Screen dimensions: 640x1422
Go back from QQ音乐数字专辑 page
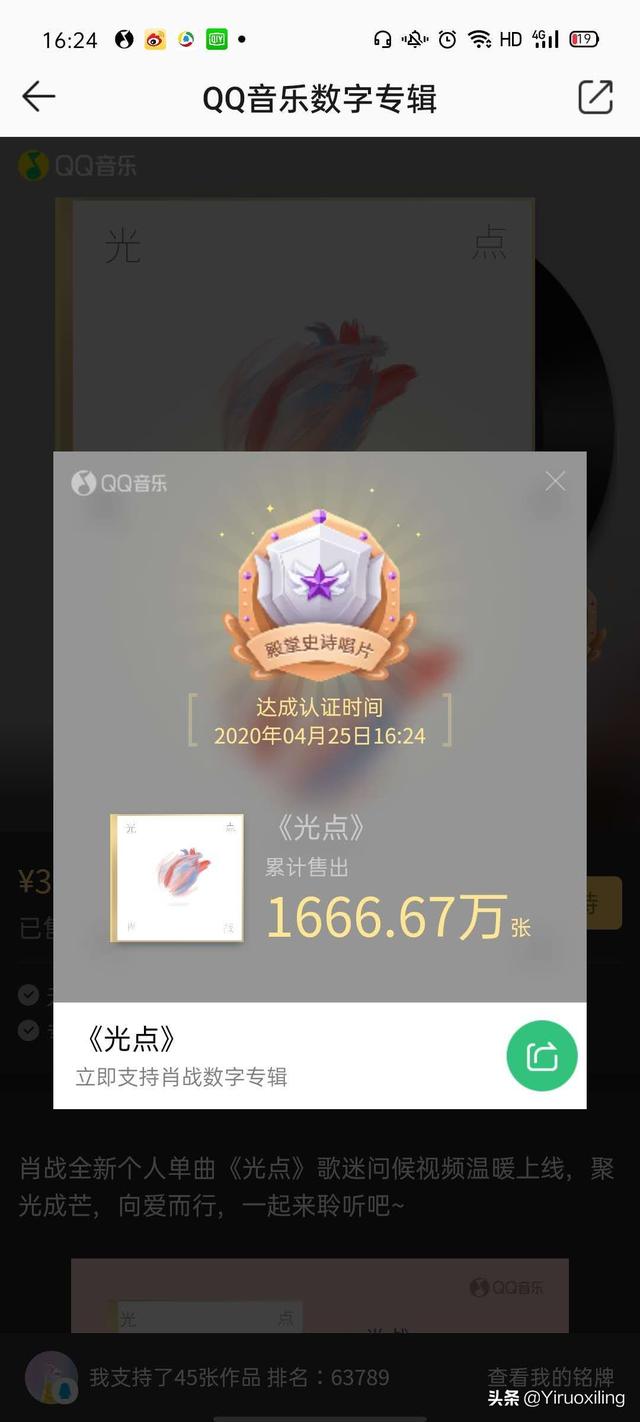click(38, 97)
